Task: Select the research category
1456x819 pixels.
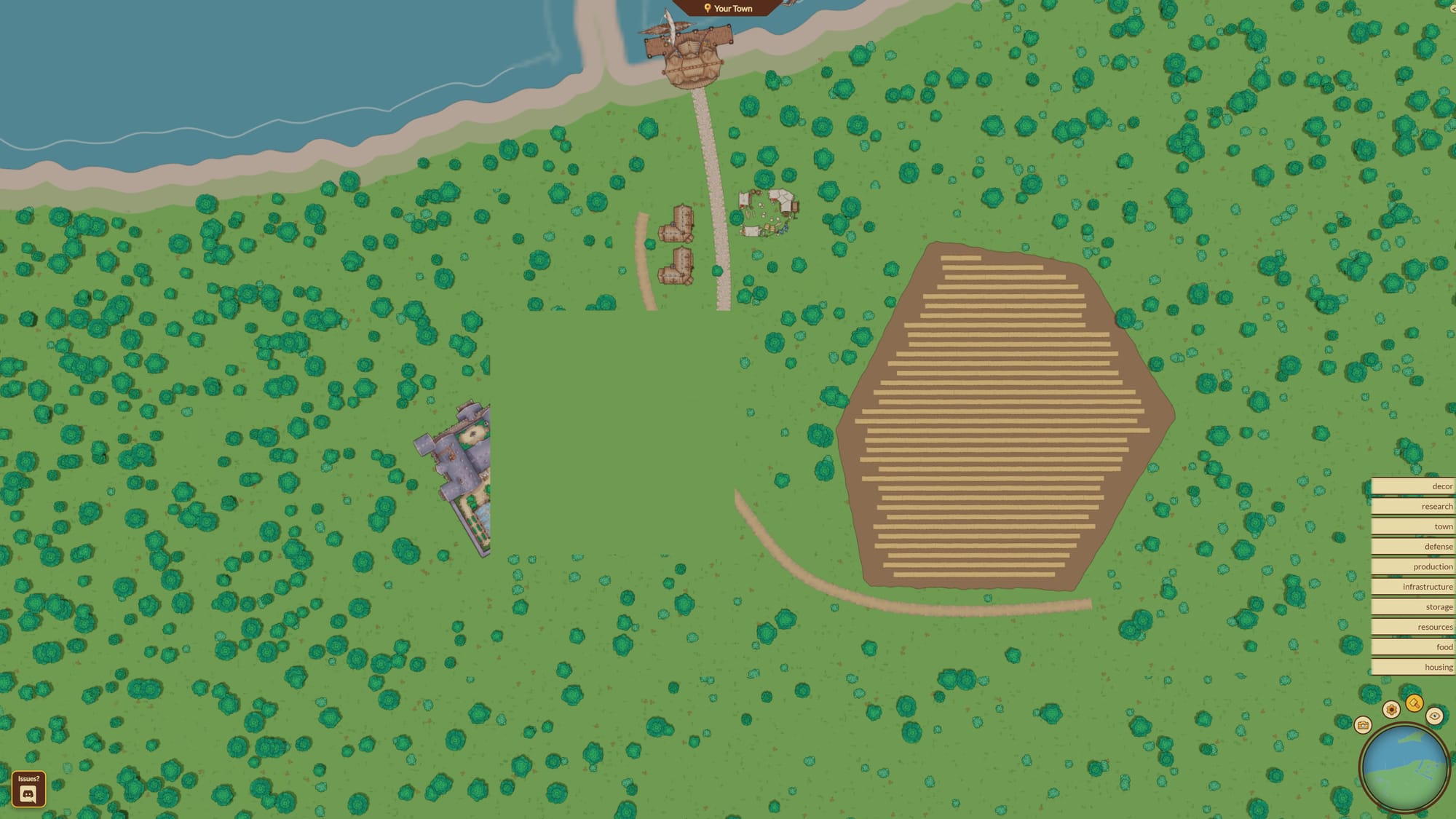Action: pos(1413,506)
